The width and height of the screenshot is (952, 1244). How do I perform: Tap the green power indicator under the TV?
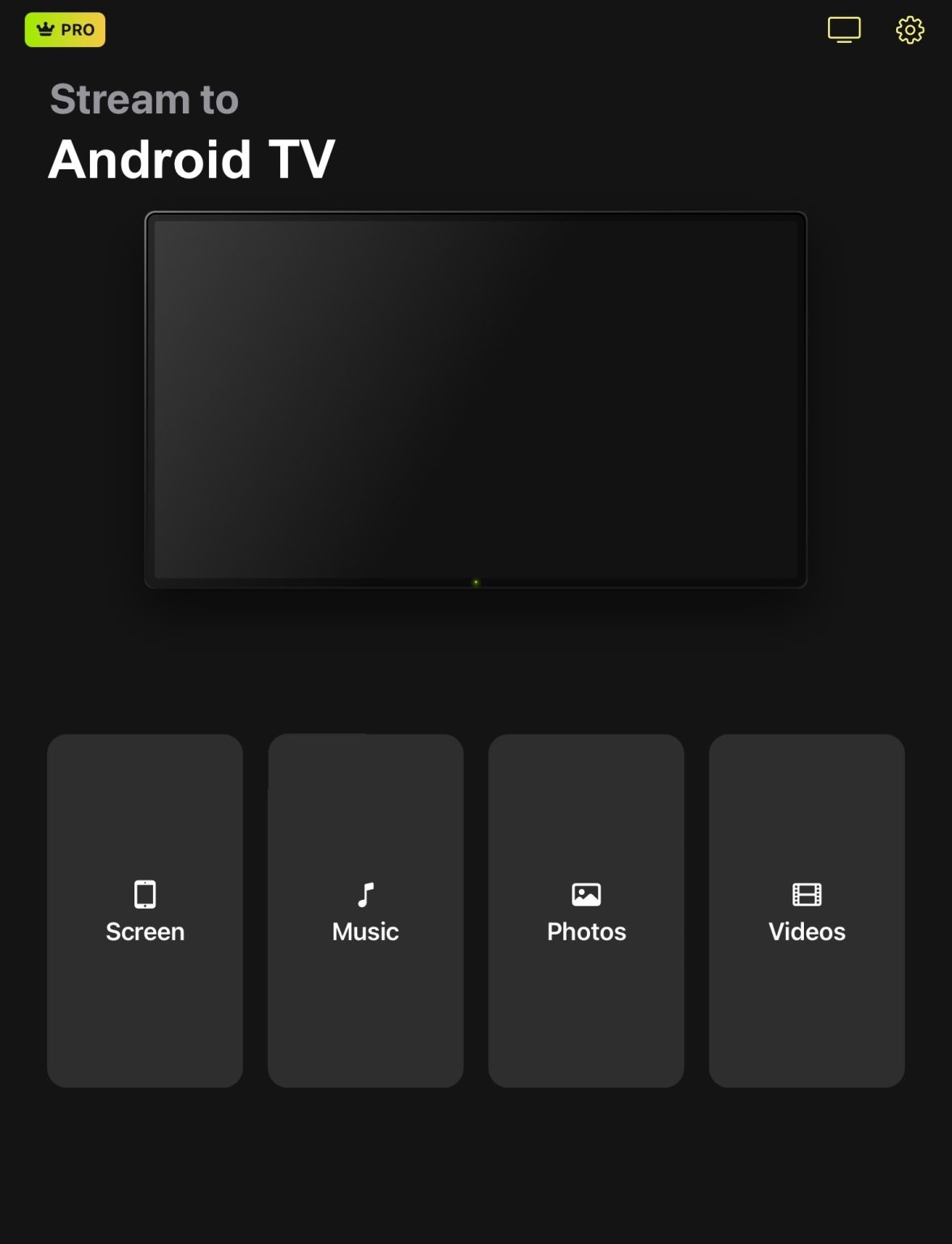(x=475, y=581)
